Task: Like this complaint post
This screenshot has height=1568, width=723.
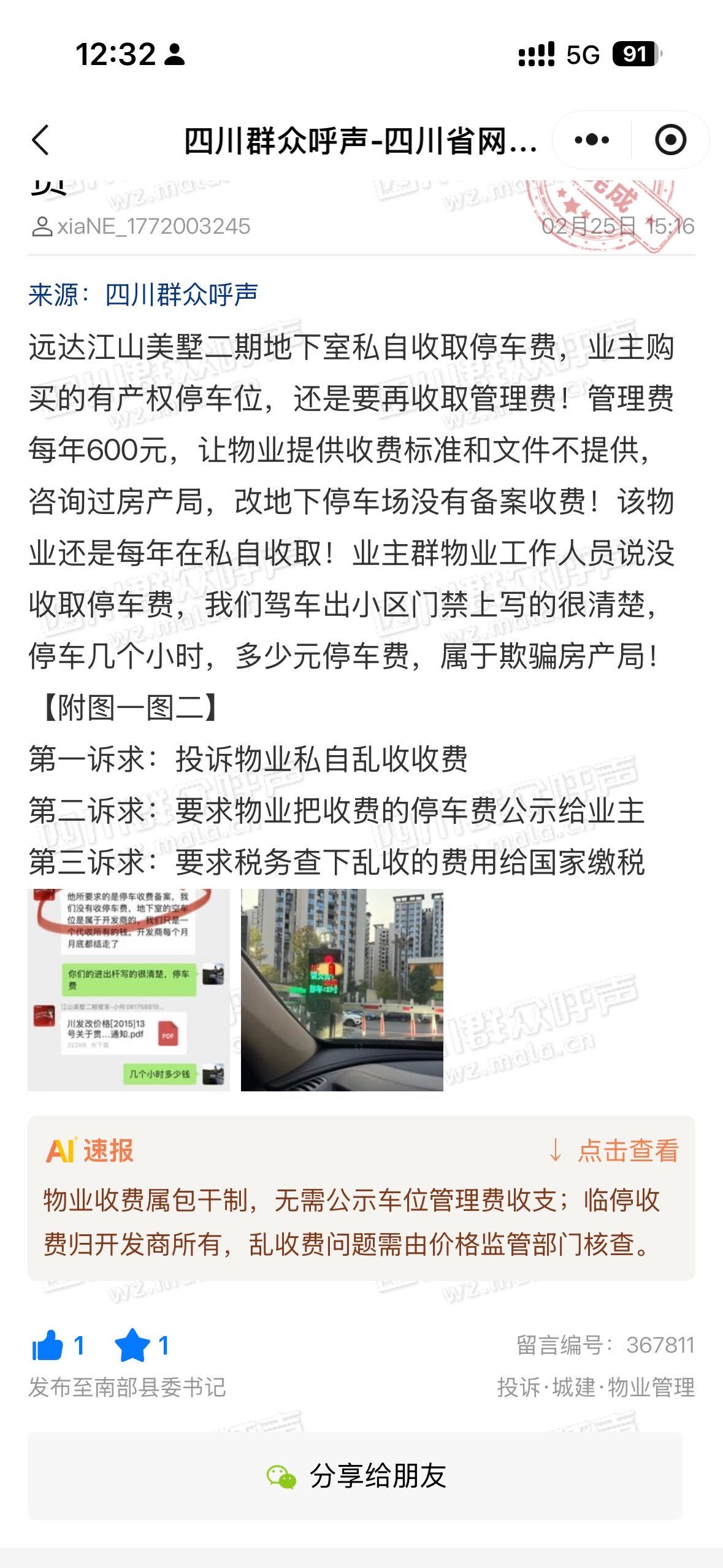Action: [x=48, y=1346]
